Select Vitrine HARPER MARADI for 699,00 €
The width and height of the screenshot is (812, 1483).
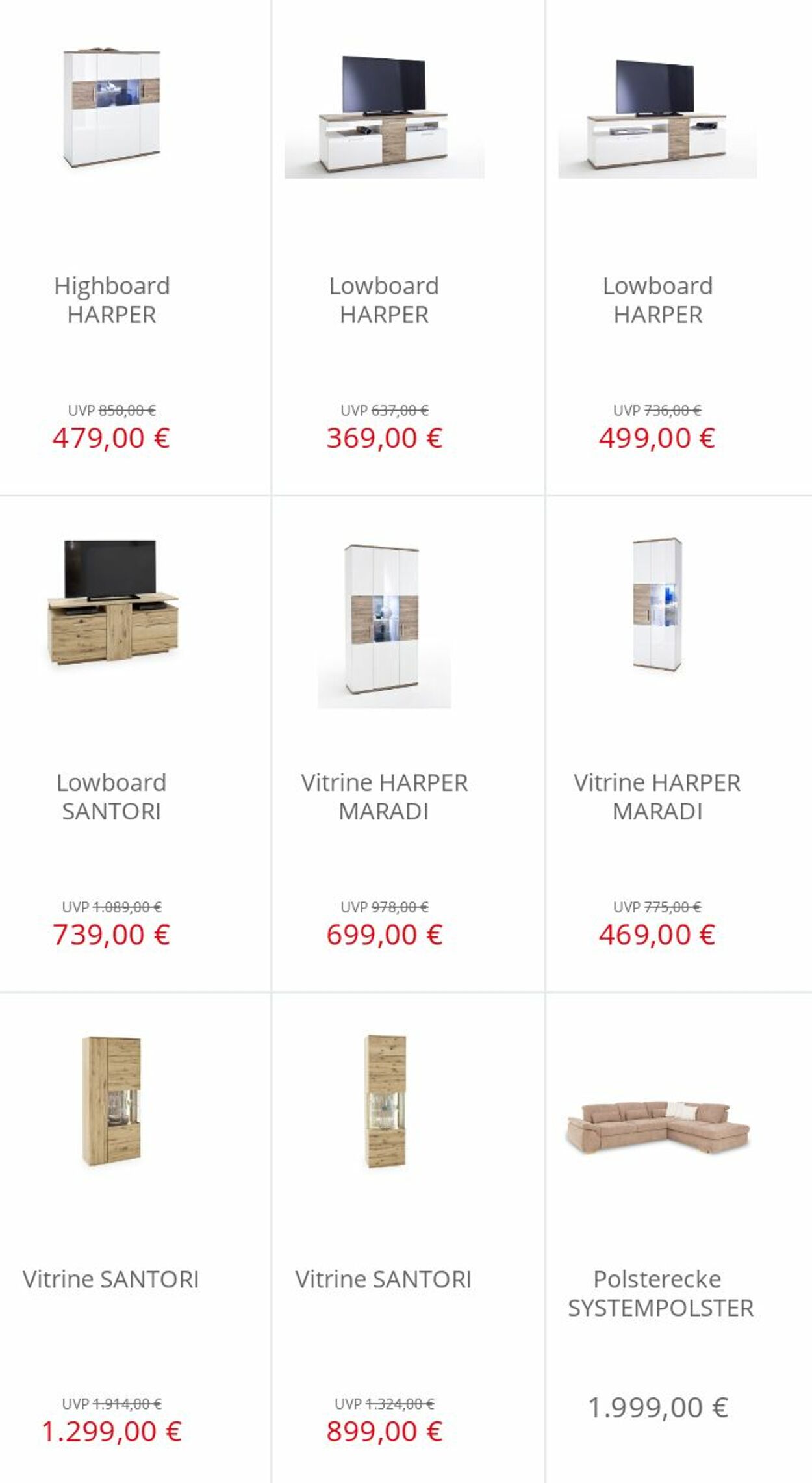408,743
